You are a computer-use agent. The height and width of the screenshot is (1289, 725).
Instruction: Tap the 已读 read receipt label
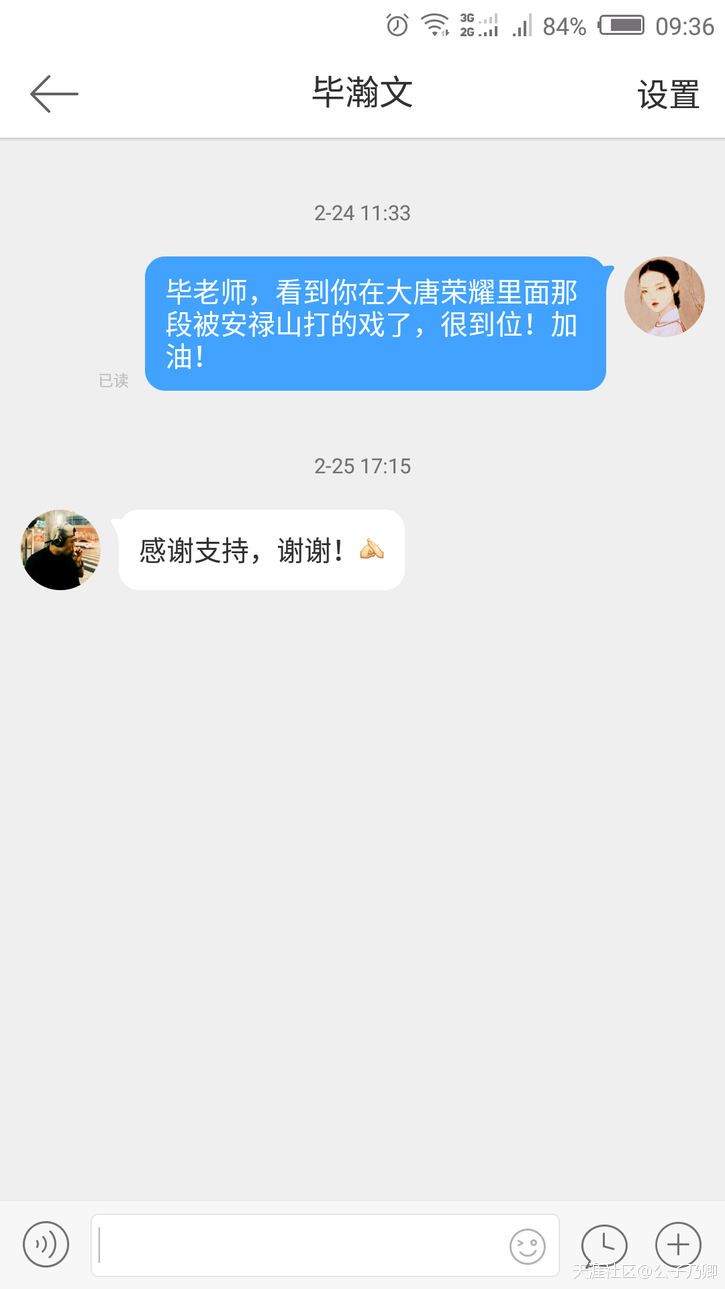[x=113, y=380]
